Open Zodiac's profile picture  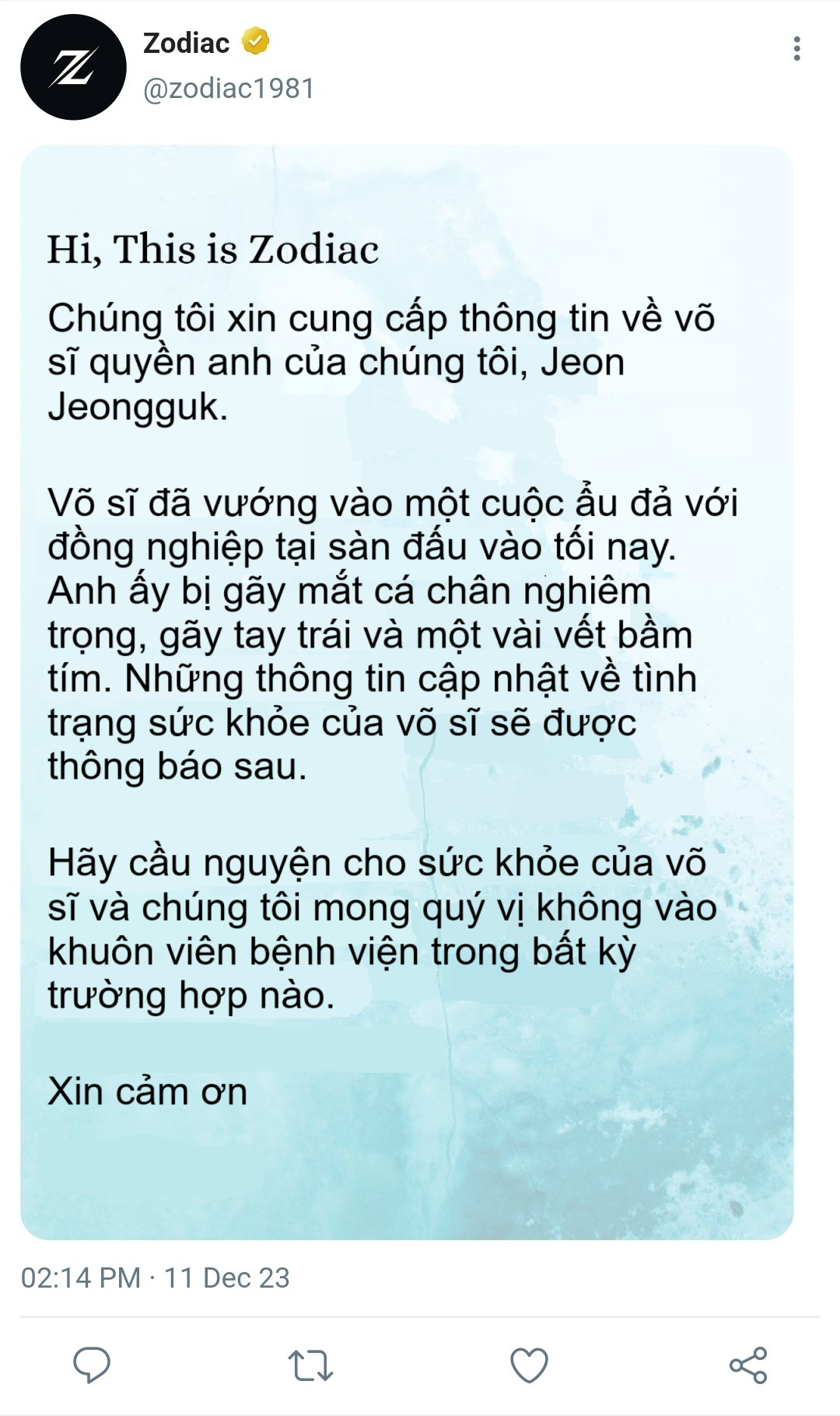73,67
